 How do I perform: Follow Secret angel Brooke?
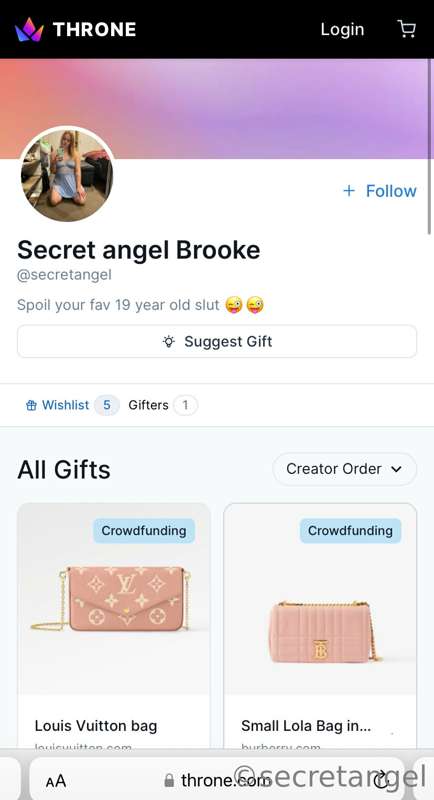(380, 191)
